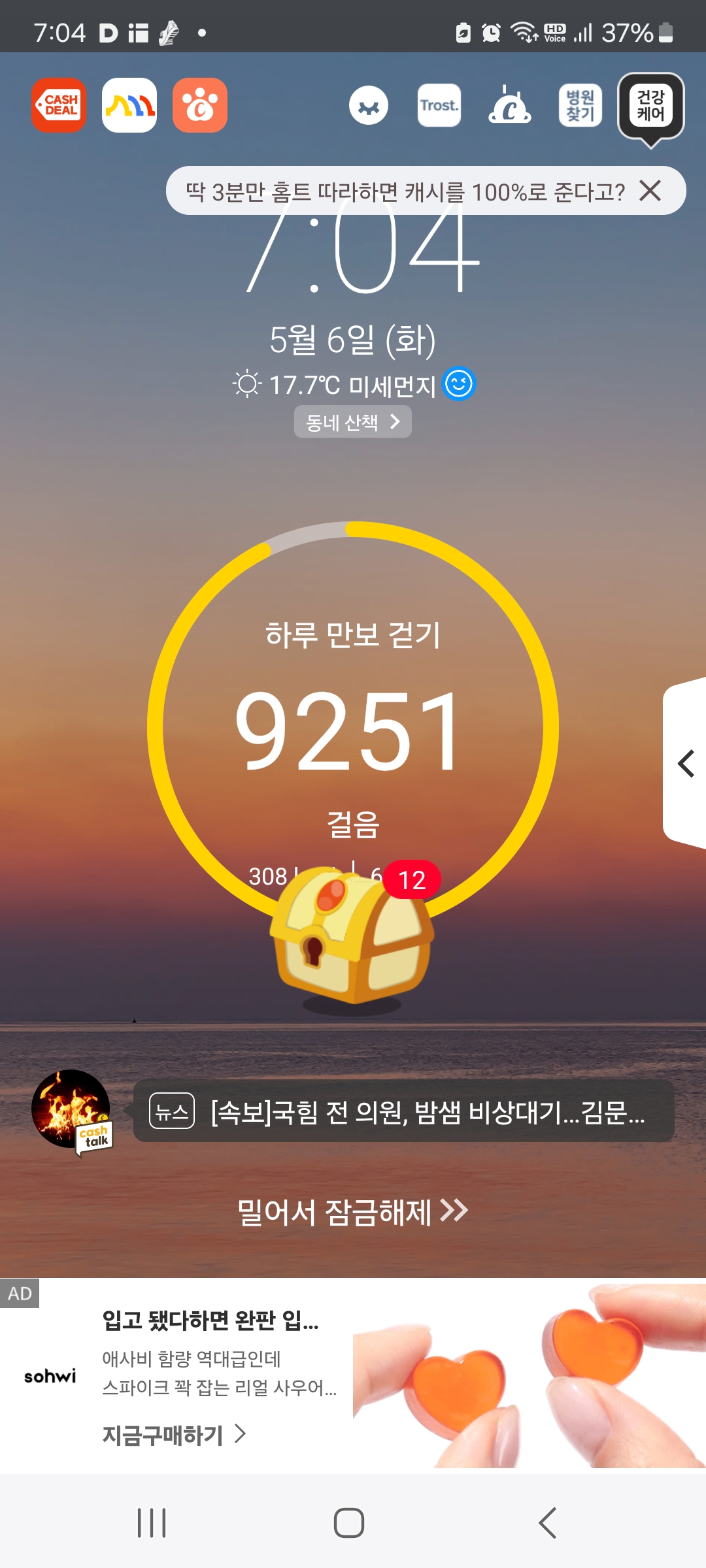Image resolution: width=706 pixels, height=1568 pixels.
Task: Tap the treasure chest to collect rewards
Action: point(352,938)
